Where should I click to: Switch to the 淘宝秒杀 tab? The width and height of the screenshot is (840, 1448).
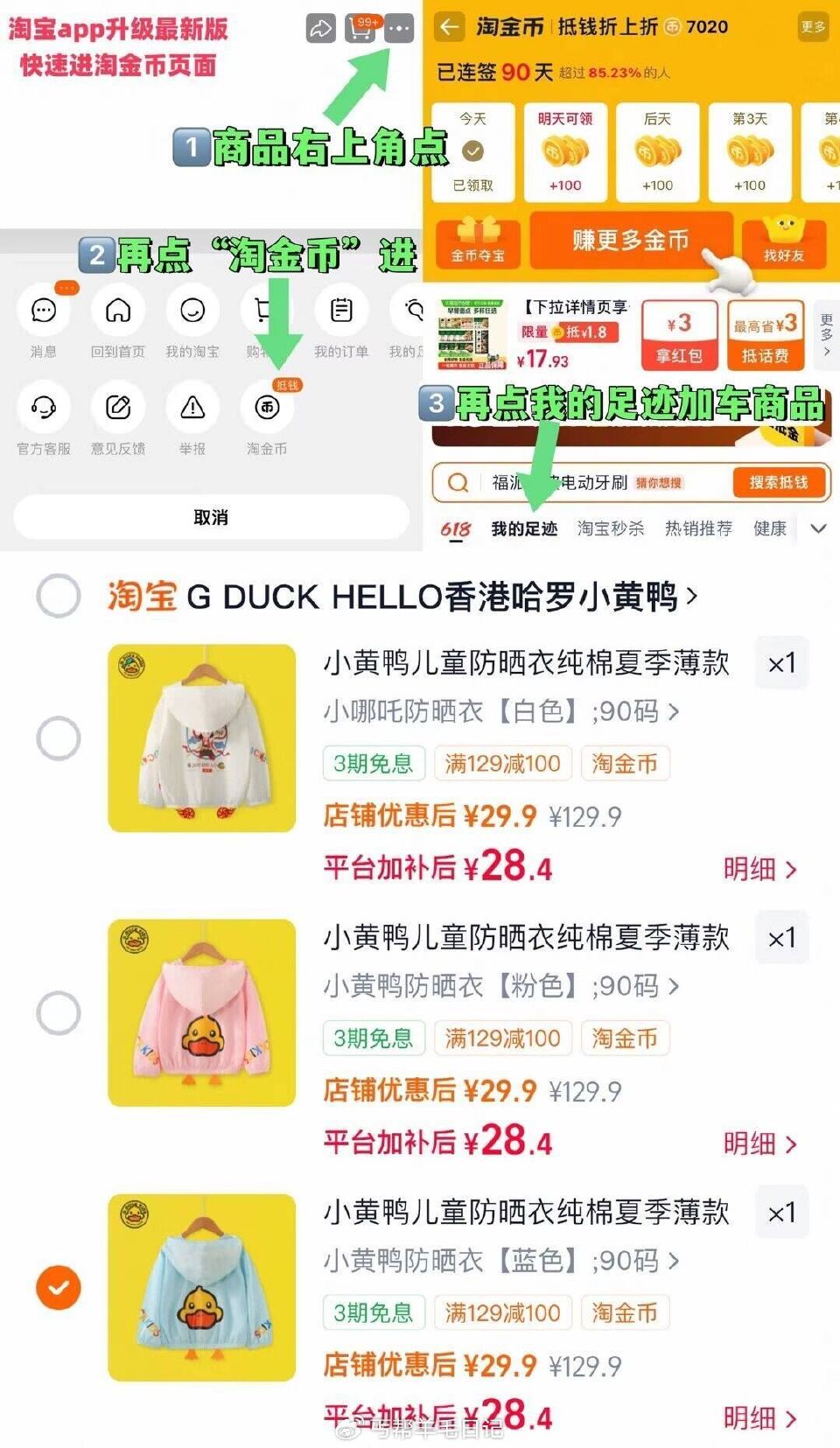611,528
